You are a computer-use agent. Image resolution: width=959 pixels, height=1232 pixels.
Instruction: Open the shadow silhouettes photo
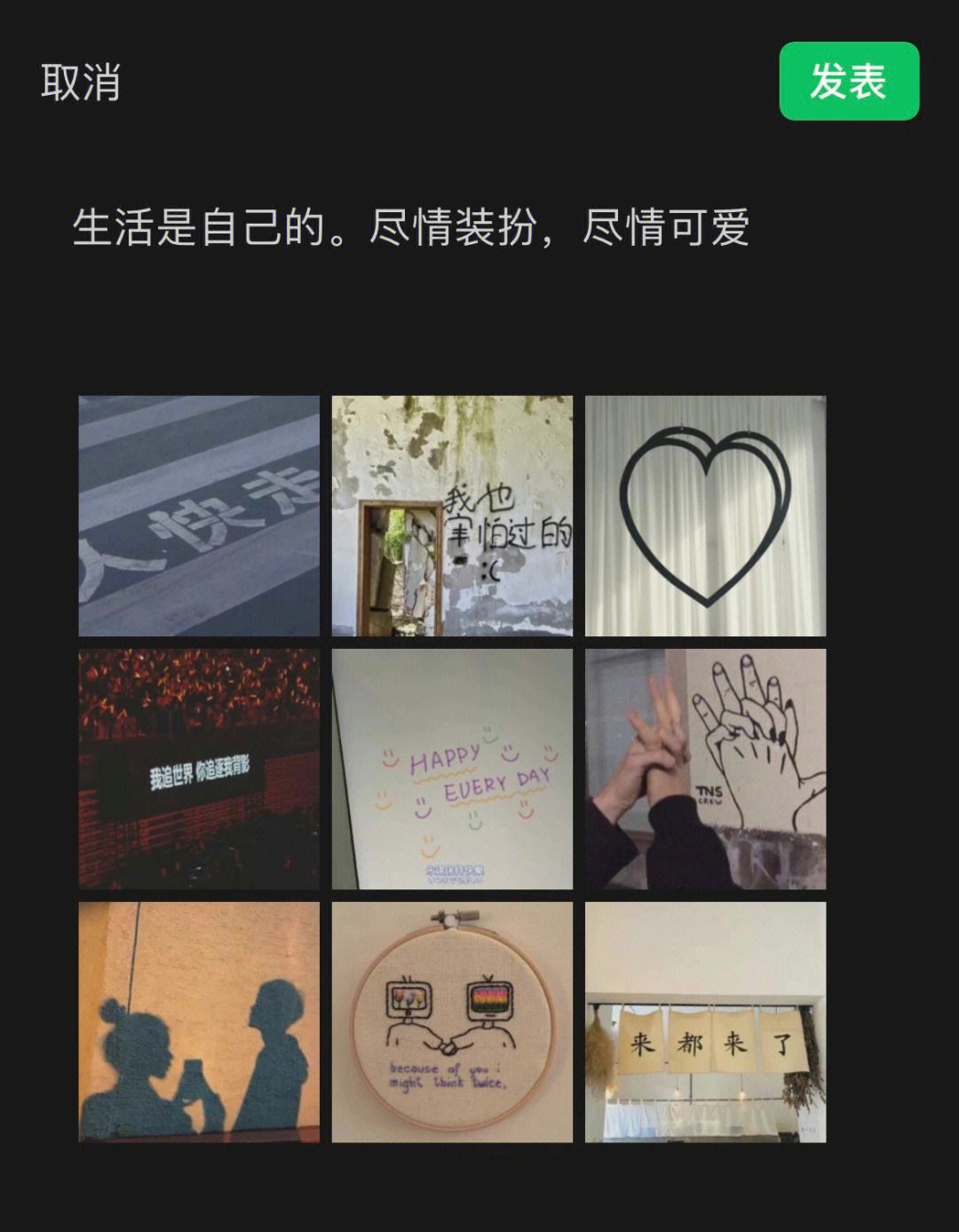pos(199,1022)
